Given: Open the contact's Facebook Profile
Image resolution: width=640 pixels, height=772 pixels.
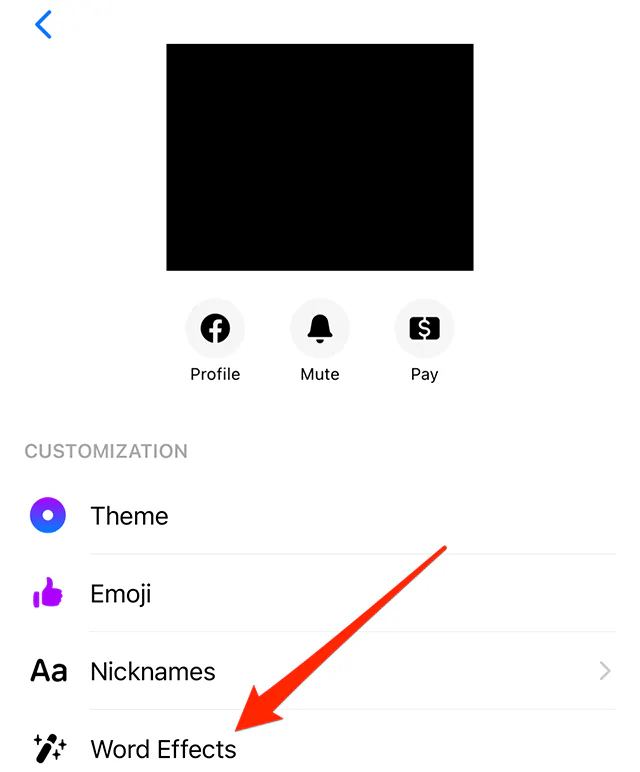Looking at the screenshot, I should (215, 329).
